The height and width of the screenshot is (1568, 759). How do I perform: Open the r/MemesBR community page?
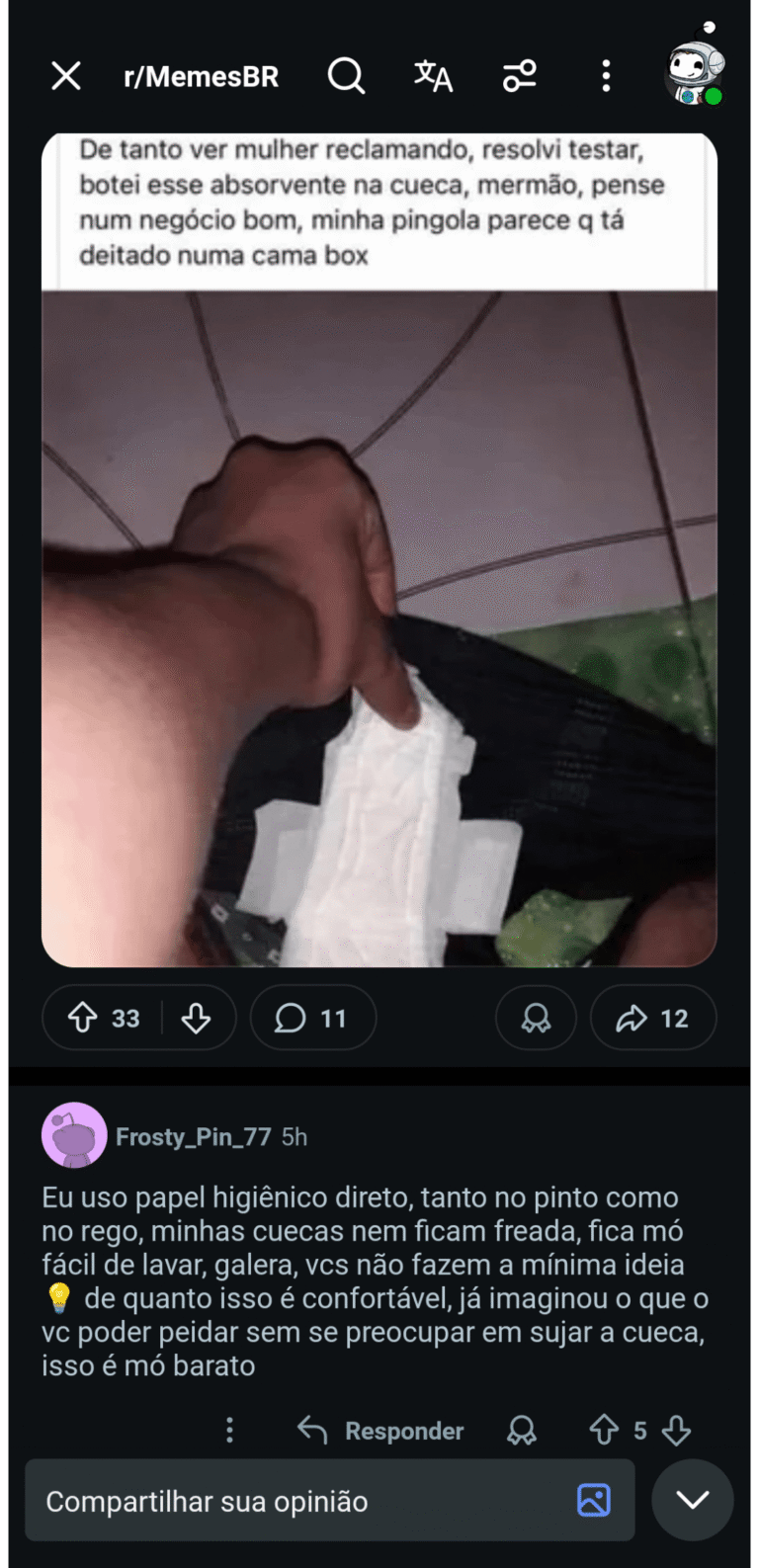coord(201,76)
